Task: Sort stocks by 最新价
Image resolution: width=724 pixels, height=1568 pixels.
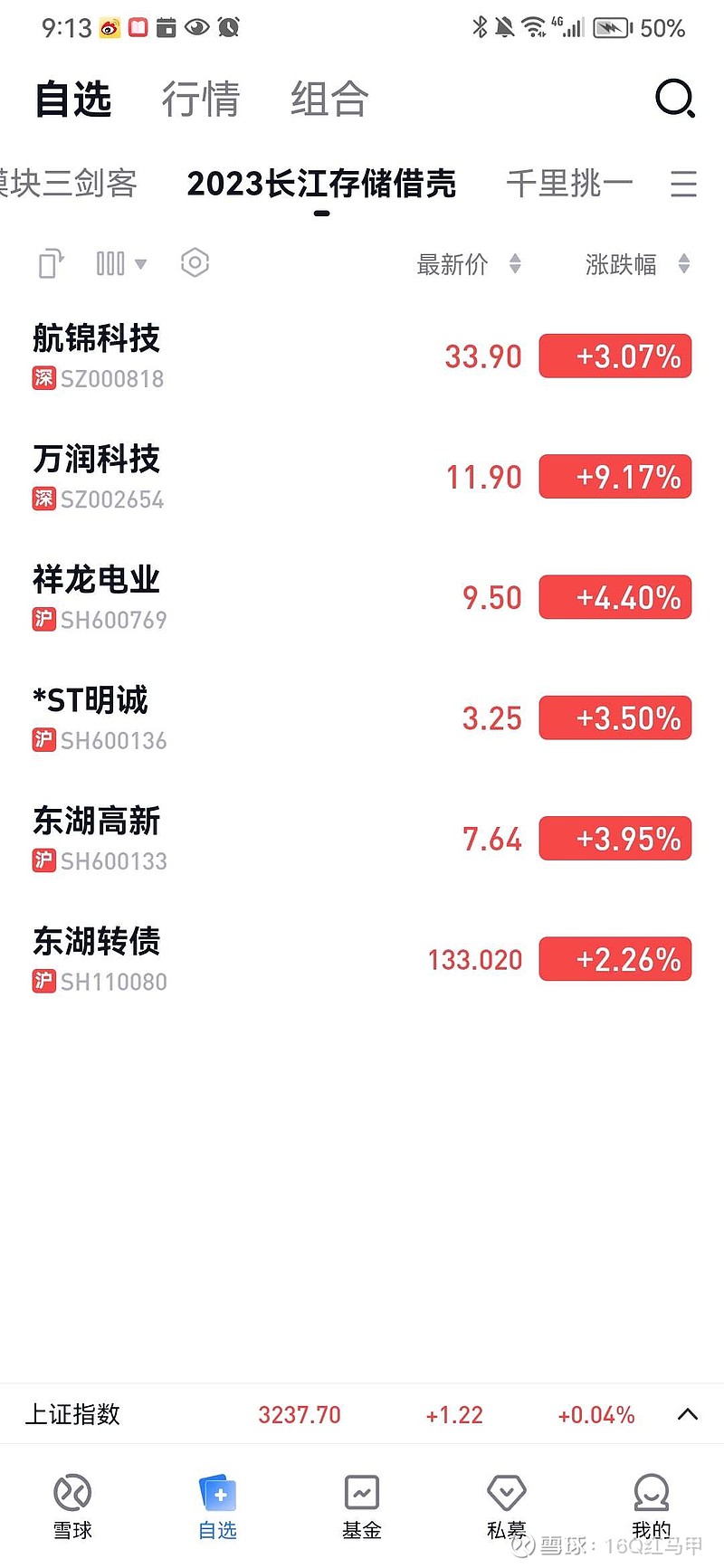Action: 469,264
